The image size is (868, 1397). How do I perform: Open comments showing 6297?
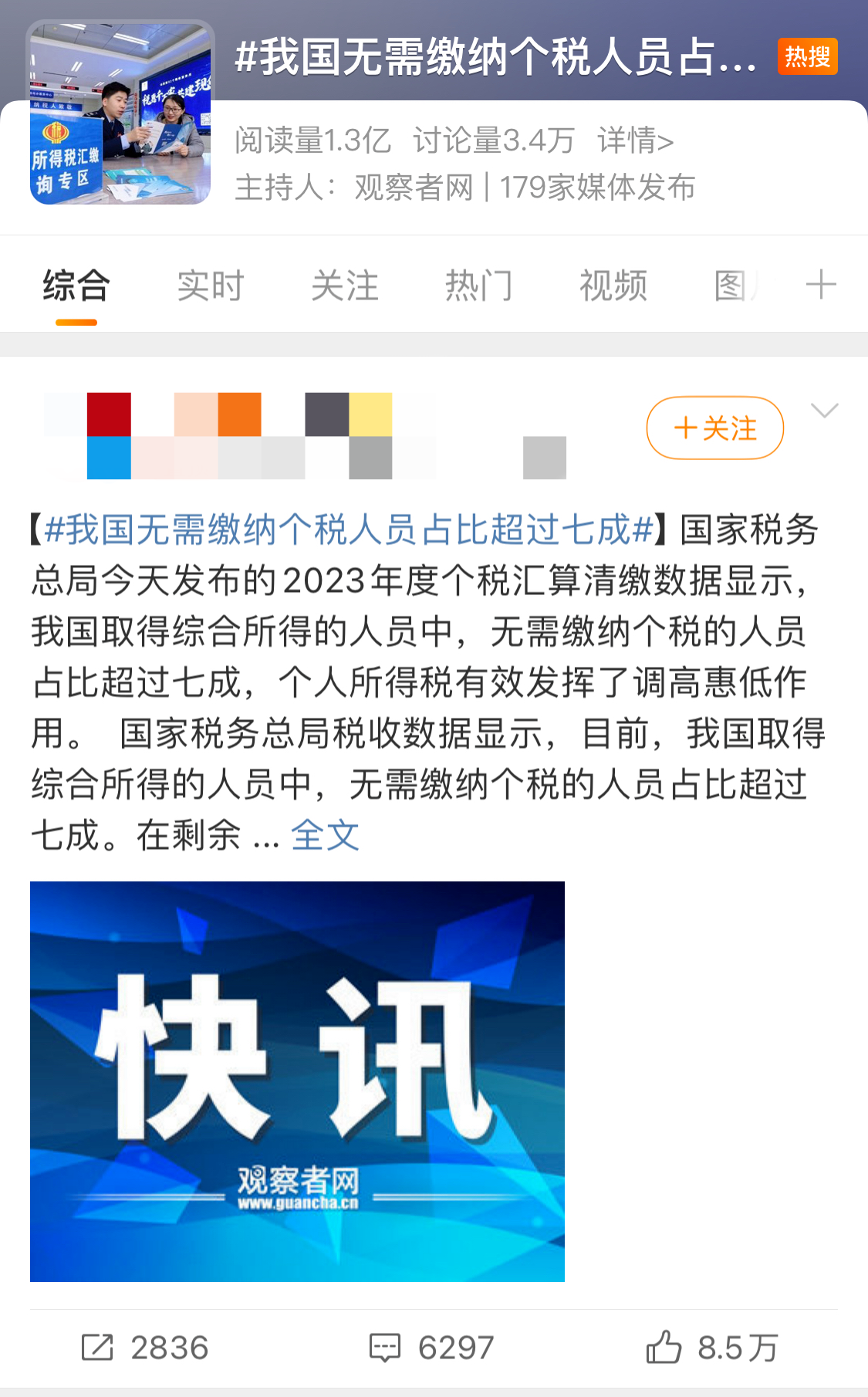[x=431, y=1348]
